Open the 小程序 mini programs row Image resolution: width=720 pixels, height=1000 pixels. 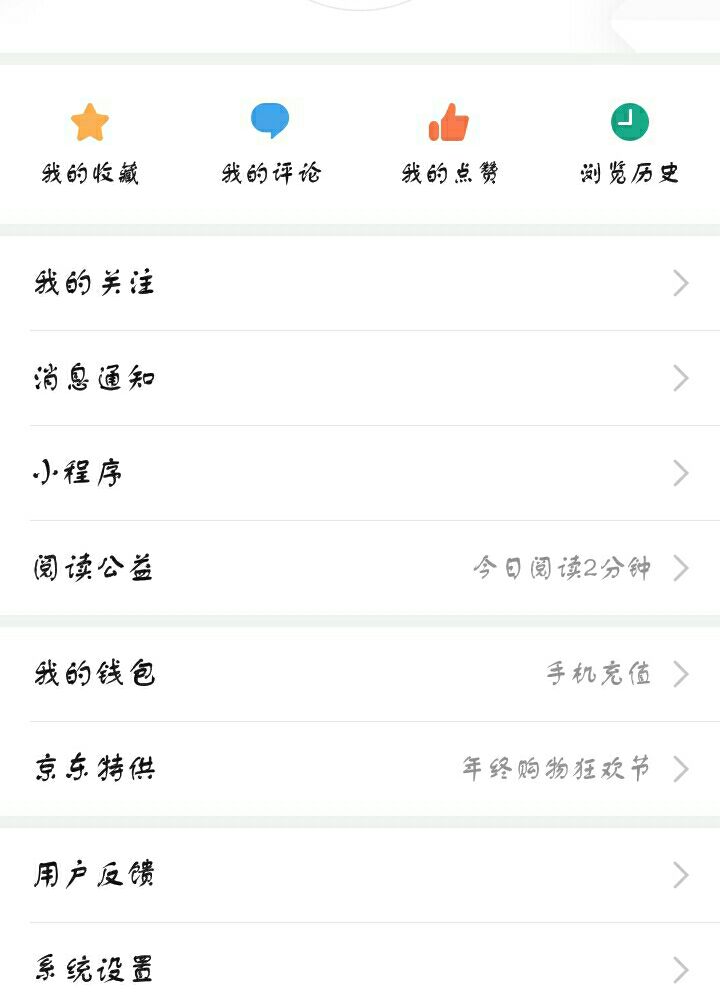[360, 473]
